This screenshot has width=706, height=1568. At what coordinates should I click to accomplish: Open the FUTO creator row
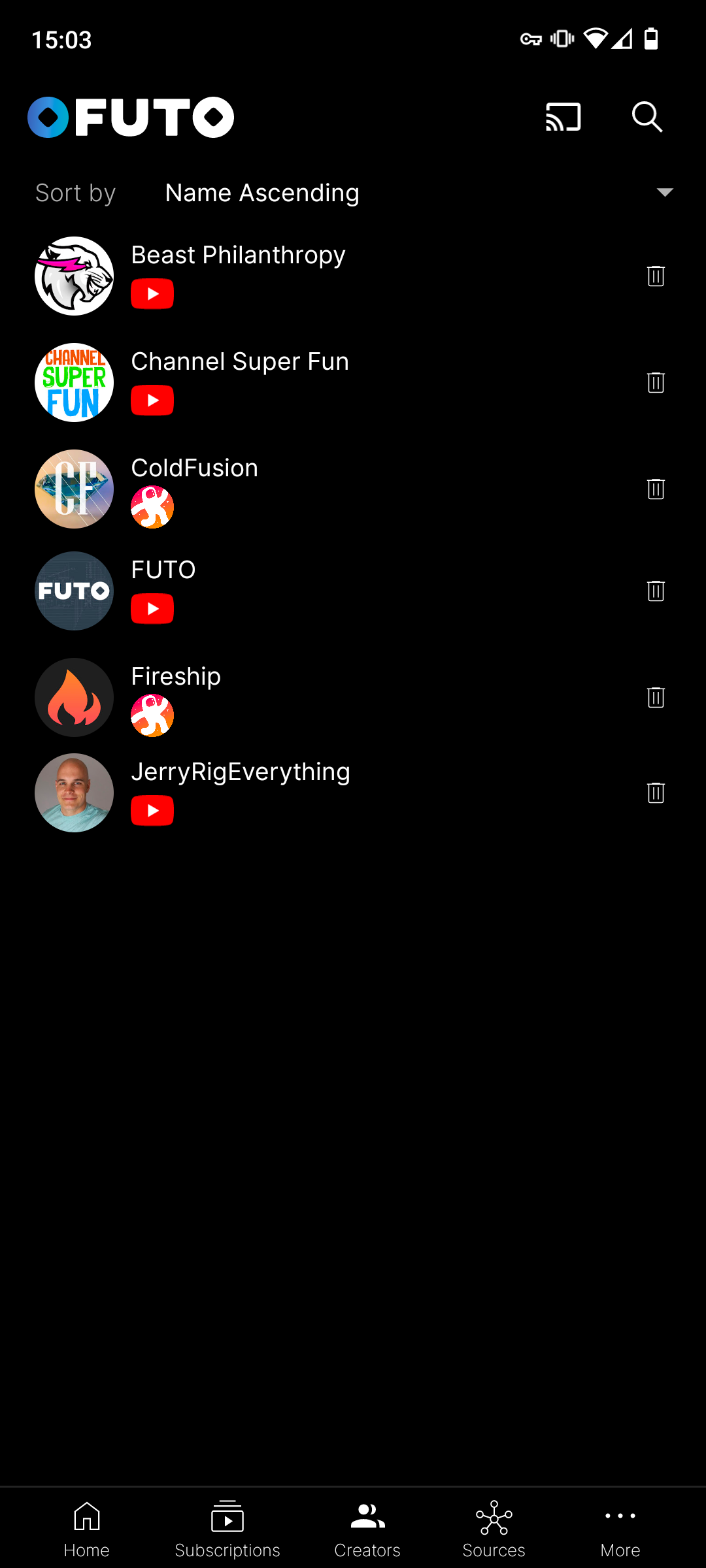[x=163, y=570]
